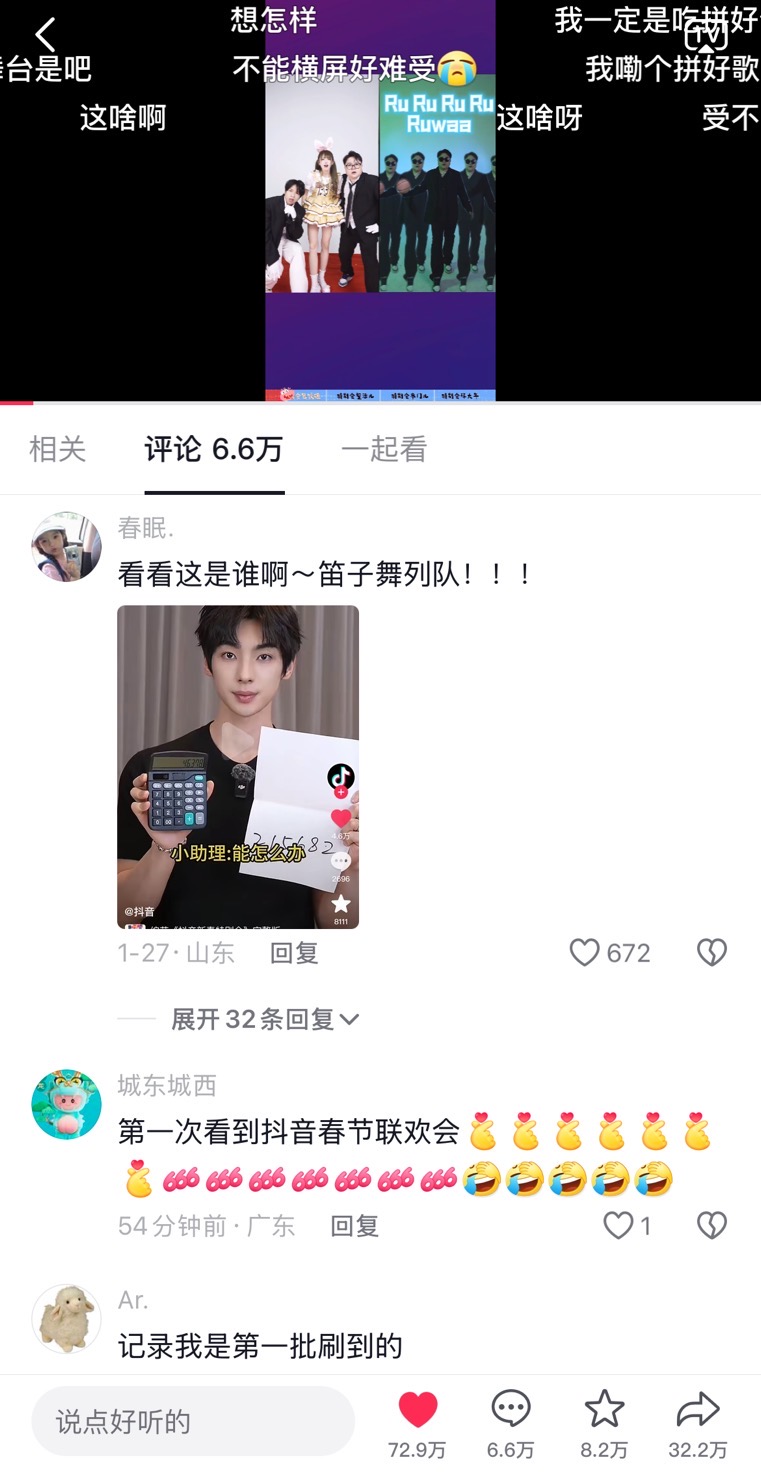Dislike 春眠.'s comment
Image resolution: width=761 pixels, height=1472 pixels.
click(x=711, y=953)
